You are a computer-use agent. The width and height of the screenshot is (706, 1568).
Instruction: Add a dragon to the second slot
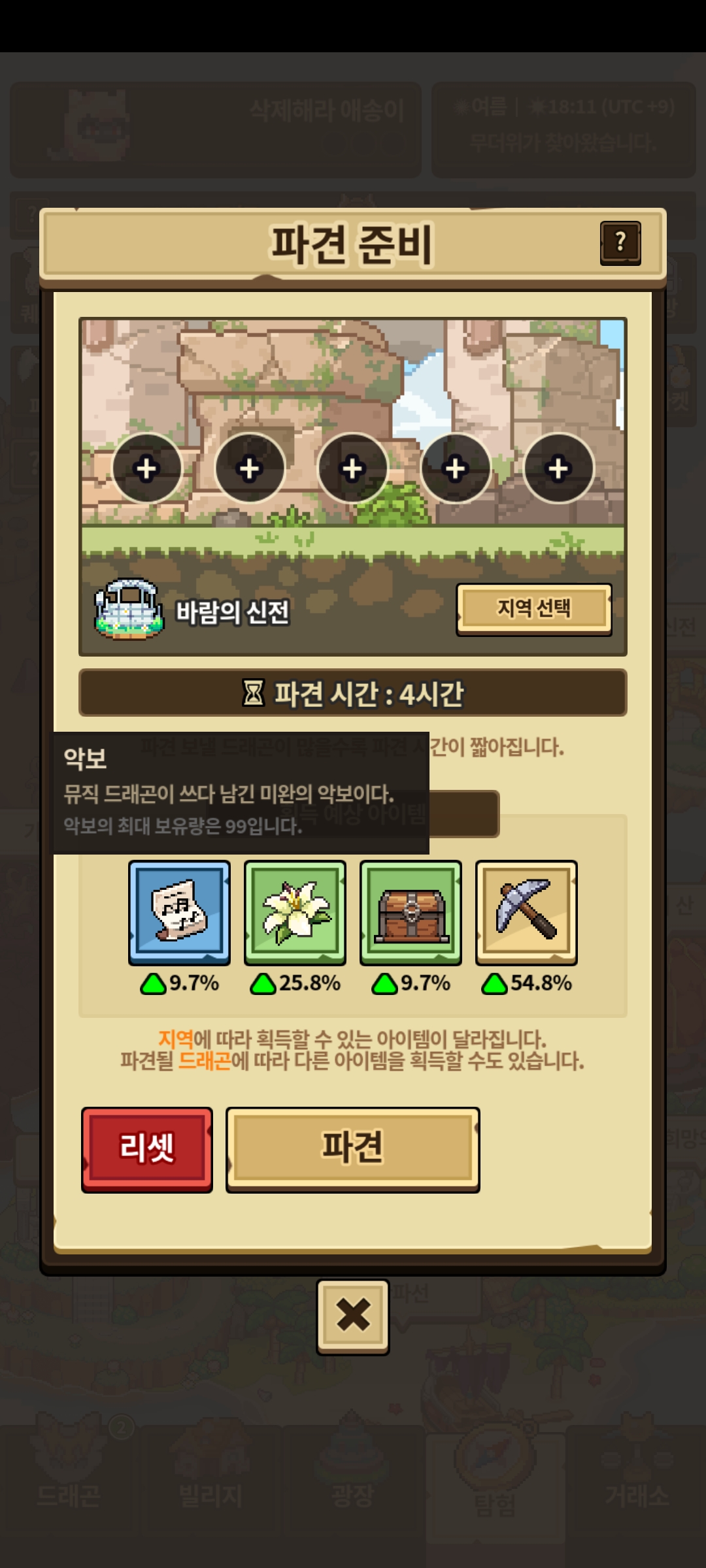[250, 468]
